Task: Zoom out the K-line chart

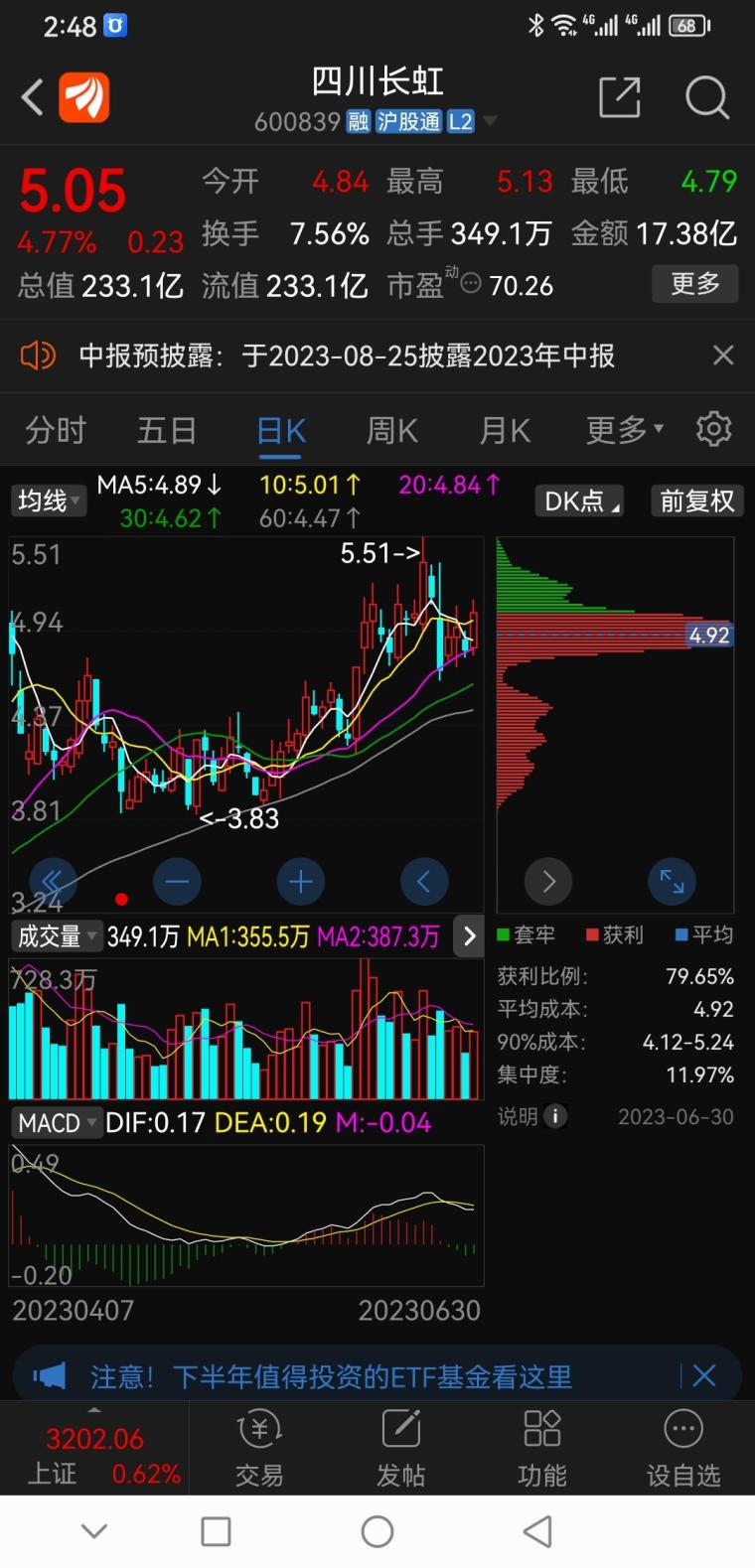Action: point(178,881)
